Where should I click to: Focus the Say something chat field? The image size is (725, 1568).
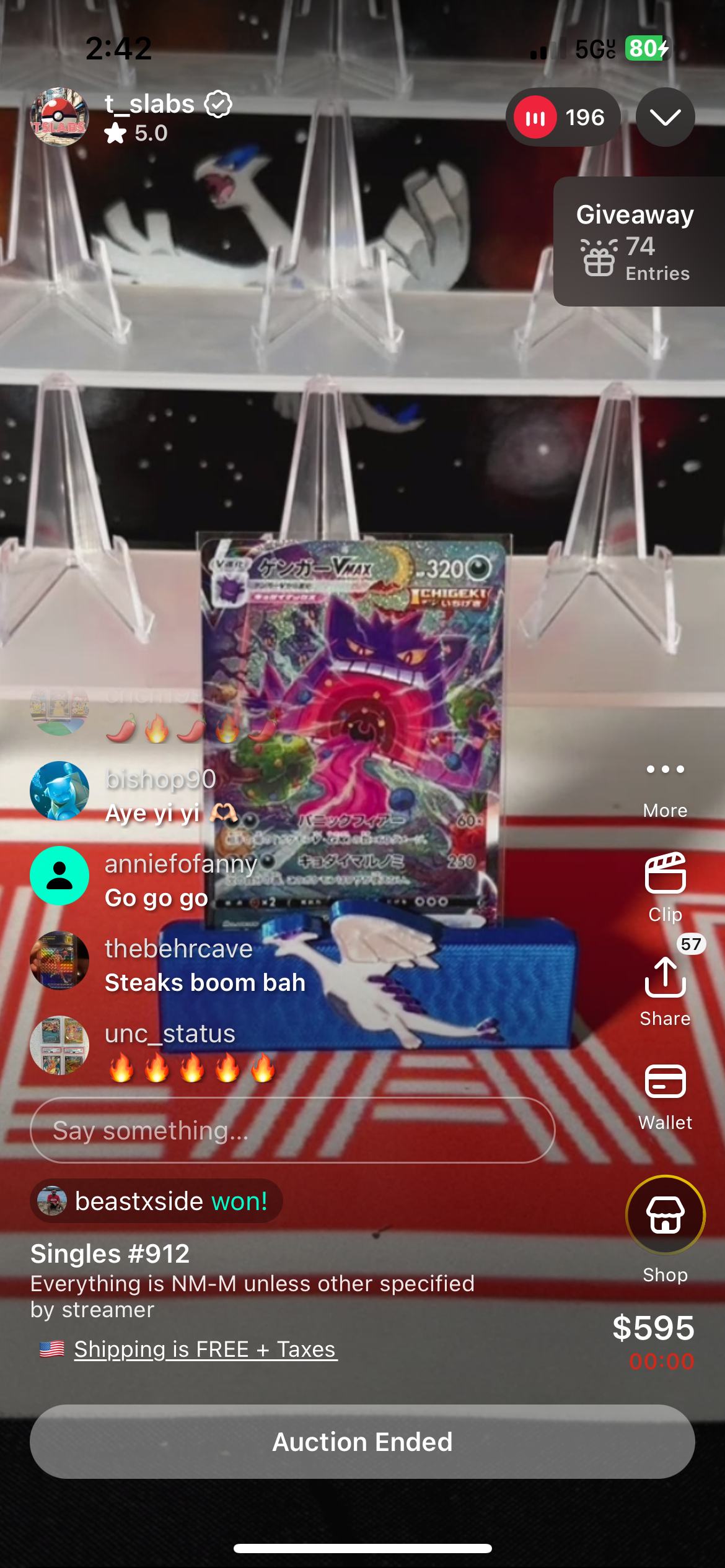[292, 1130]
